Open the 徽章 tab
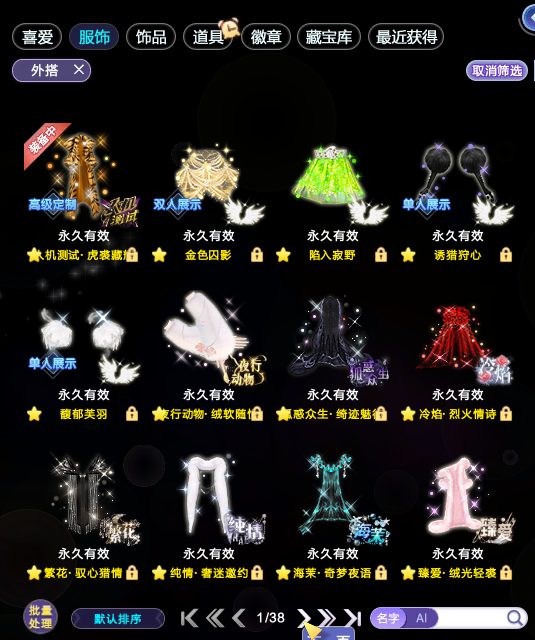The width and height of the screenshot is (535, 640). [x=266, y=37]
